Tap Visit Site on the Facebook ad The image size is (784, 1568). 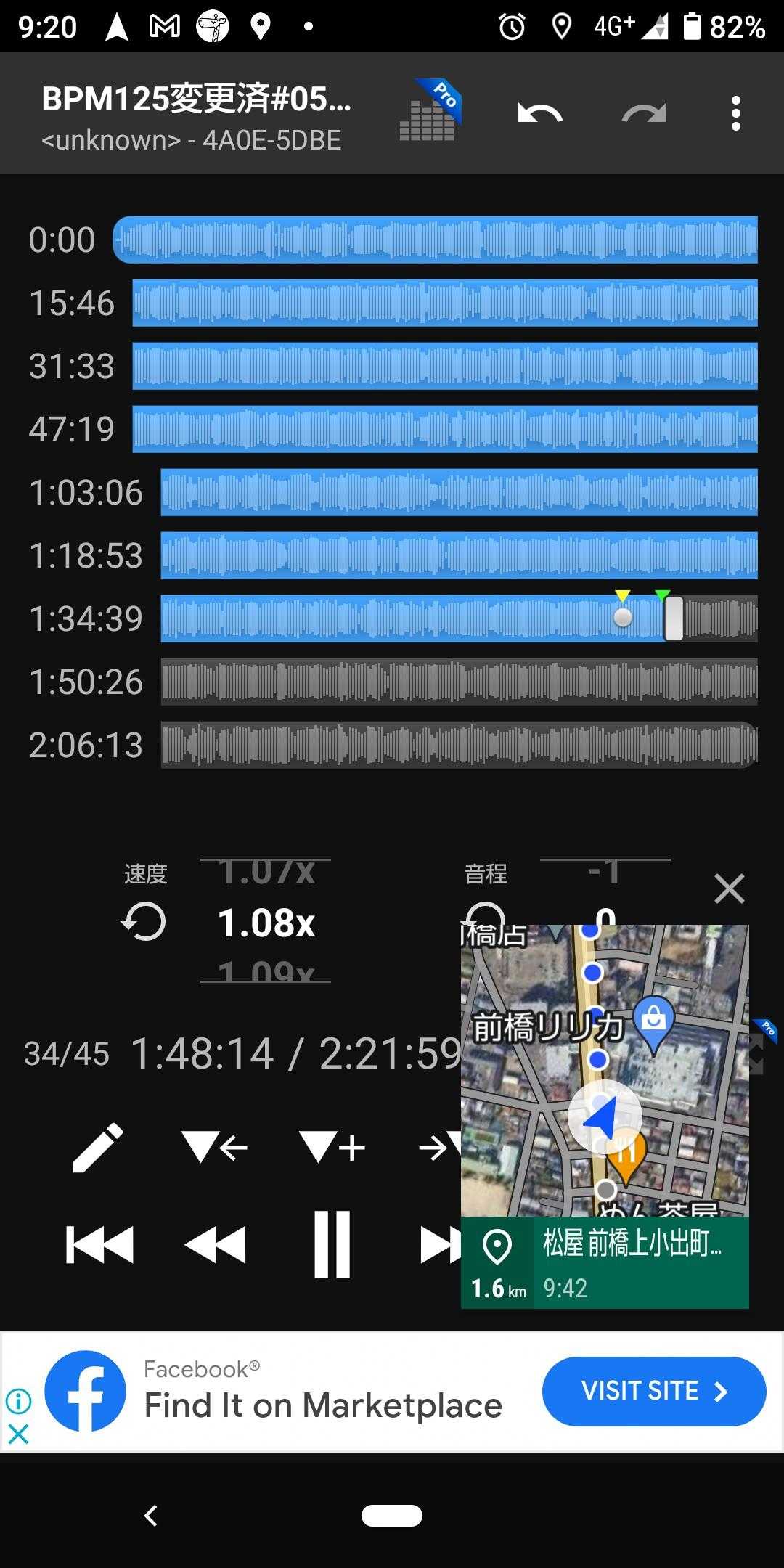[x=653, y=1391]
